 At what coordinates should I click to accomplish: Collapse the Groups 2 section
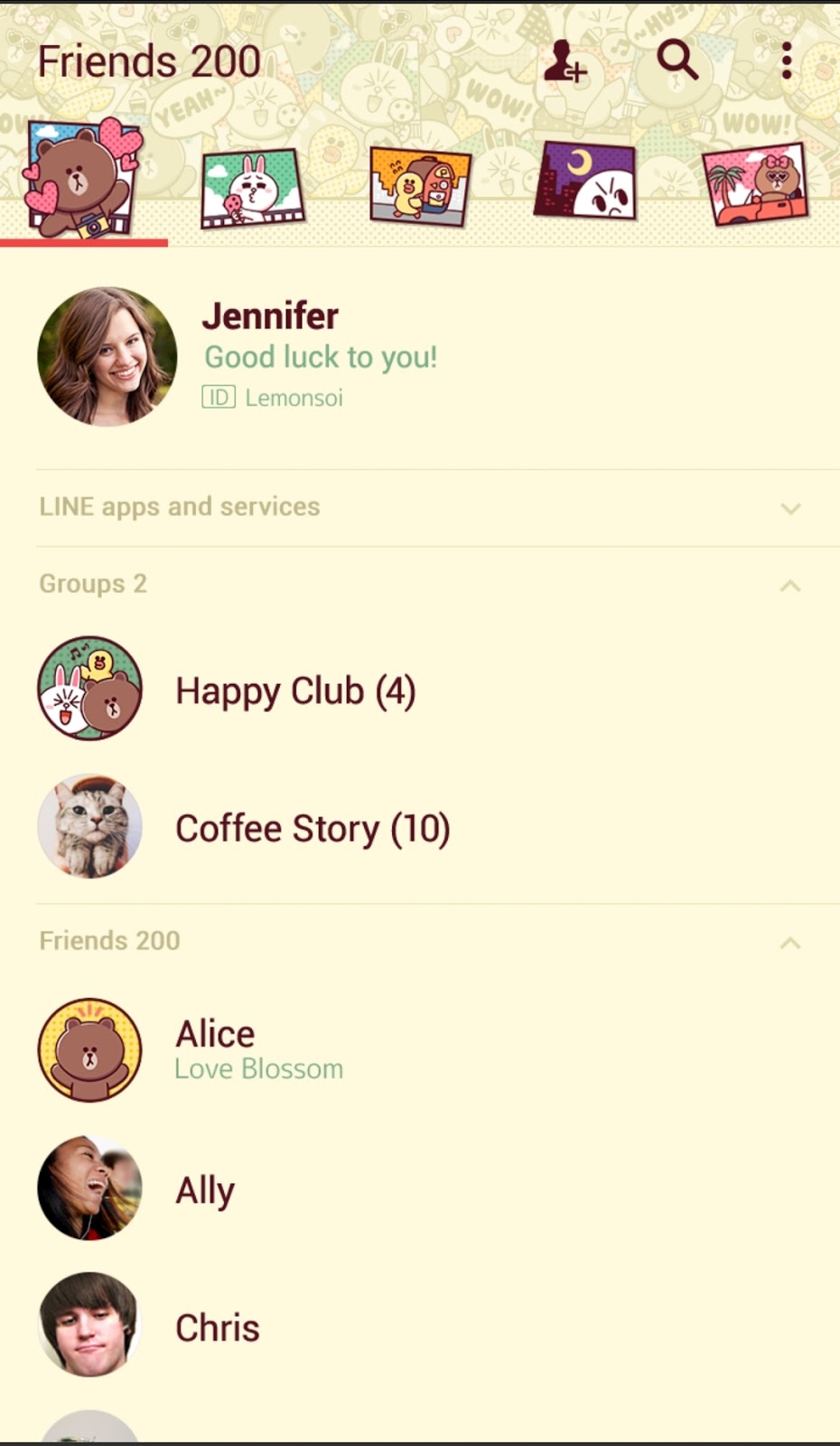[x=790, y=586]
